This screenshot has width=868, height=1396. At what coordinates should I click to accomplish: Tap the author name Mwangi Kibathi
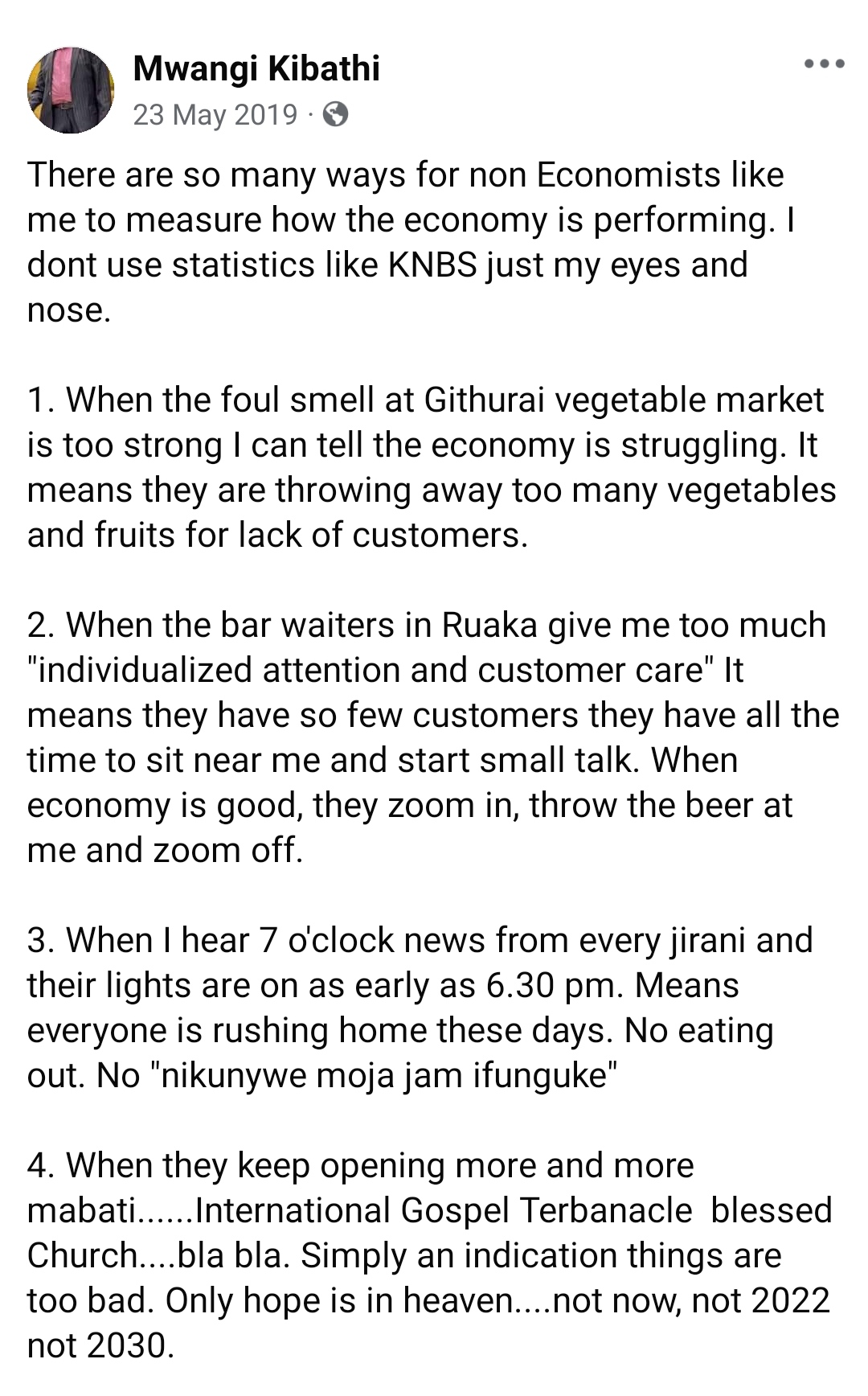(x=256, y=68)
